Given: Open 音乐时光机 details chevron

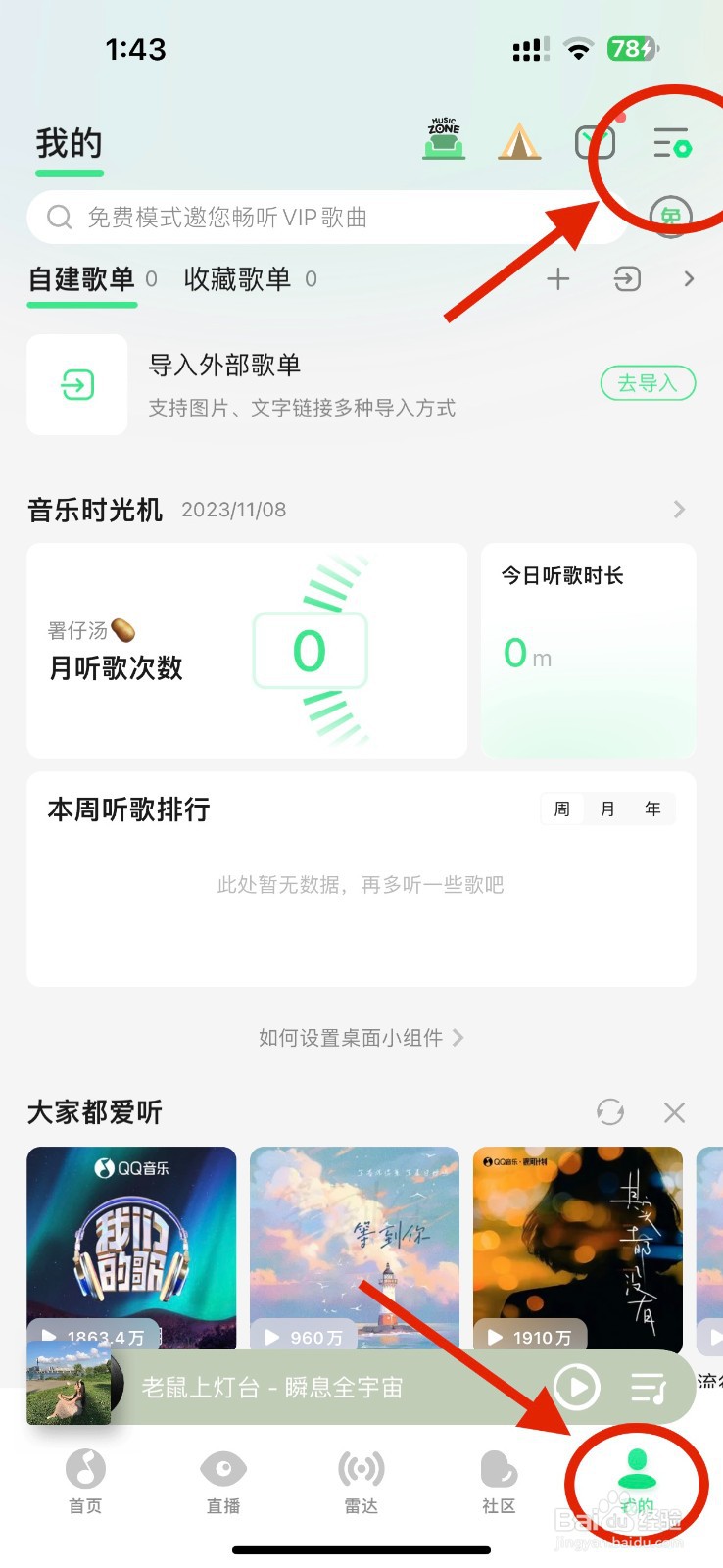Looking at the screenshot, I should click(x=679, y=510).
